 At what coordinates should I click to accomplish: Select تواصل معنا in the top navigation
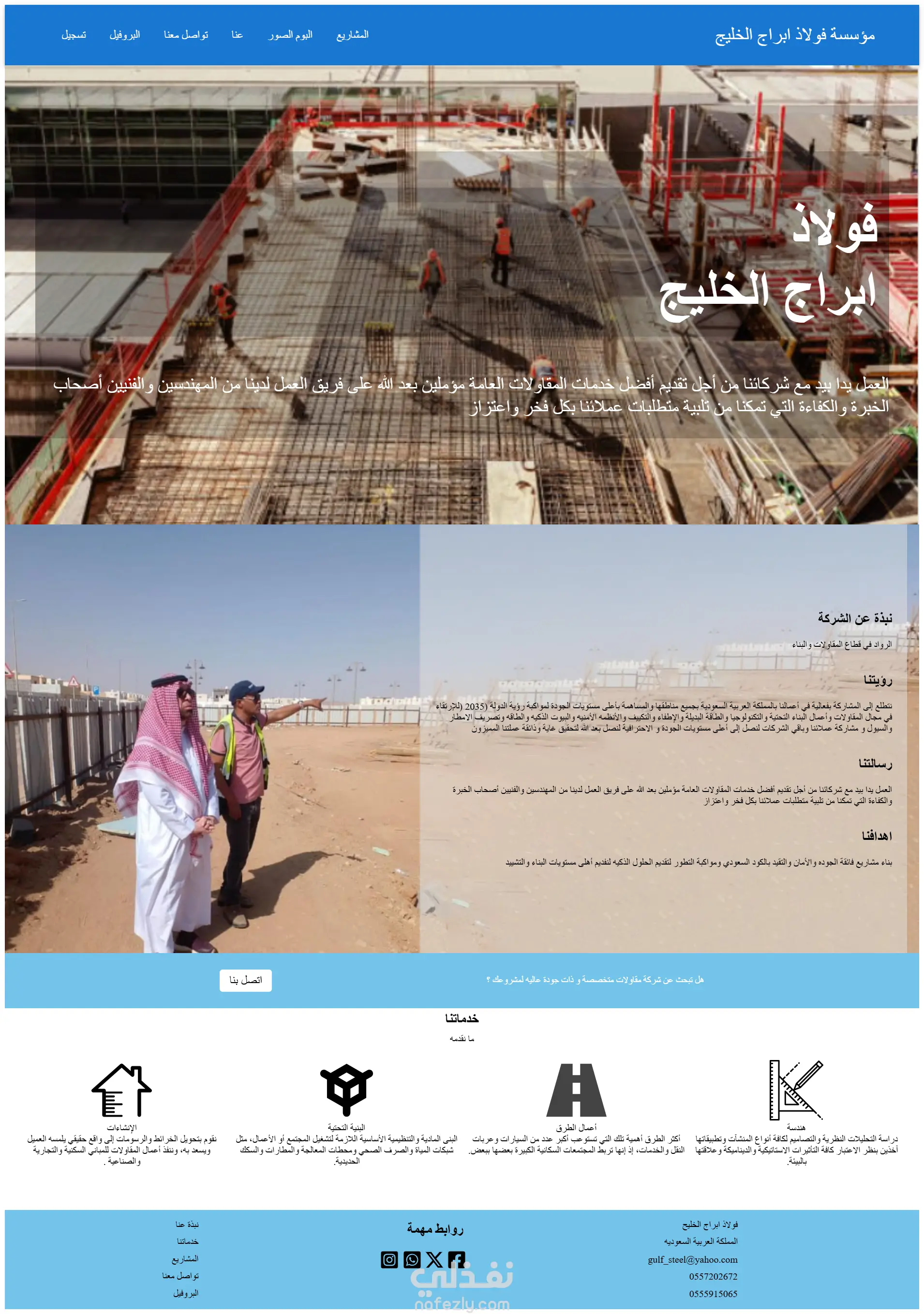pyautogui.click(x=186, y=35)
